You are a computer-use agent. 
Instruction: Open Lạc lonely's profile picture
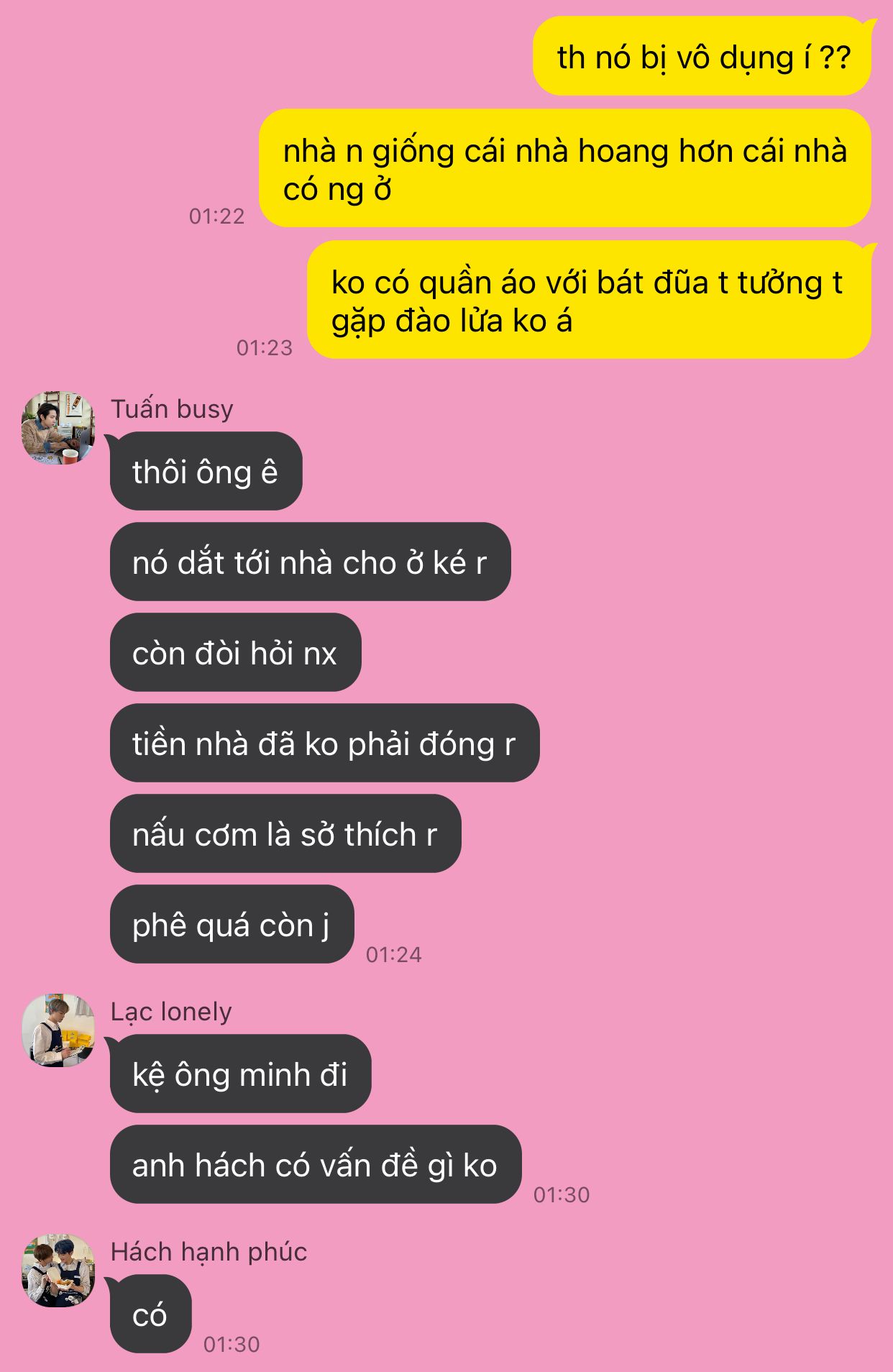[x=58, y=1030]
